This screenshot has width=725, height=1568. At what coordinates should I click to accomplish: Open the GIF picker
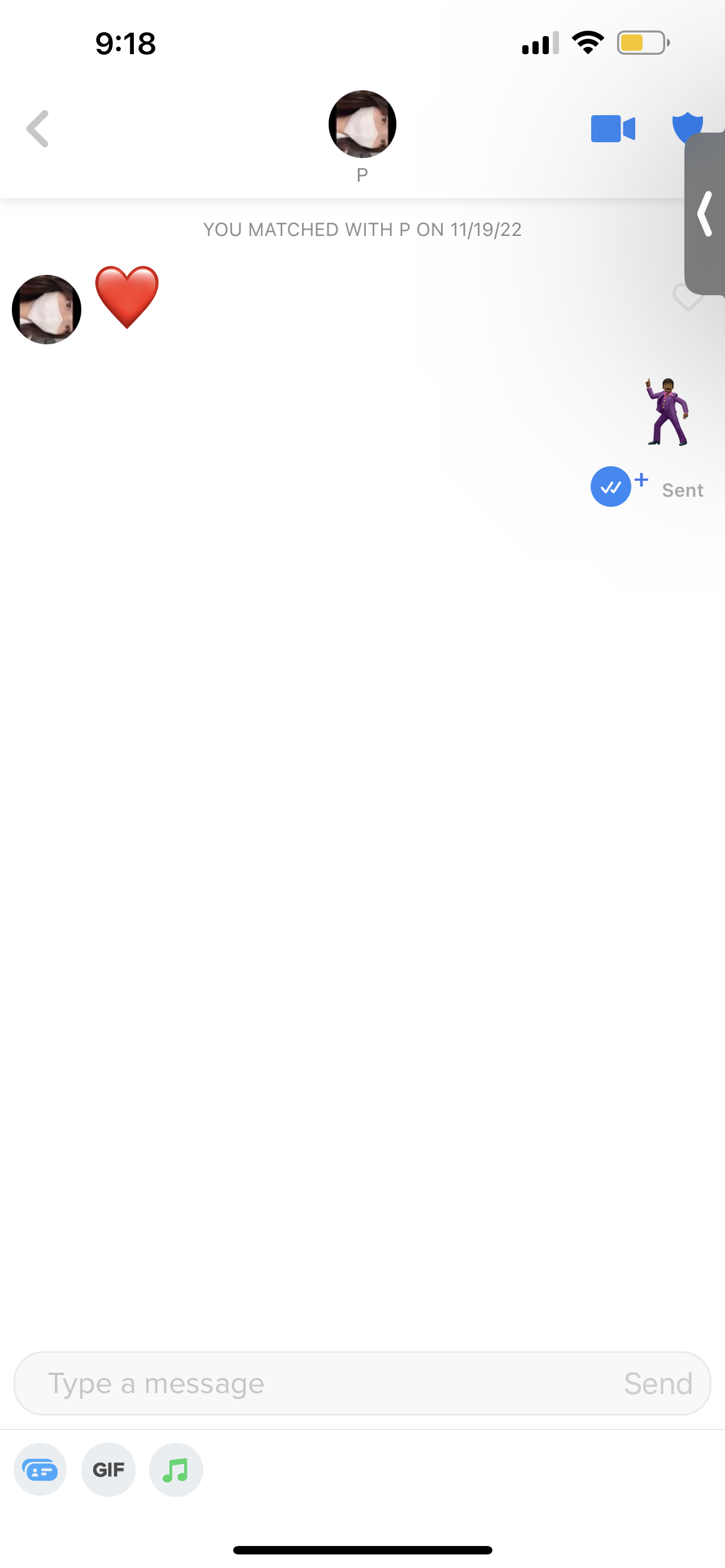pyautogui.click(x=108, y=1470)
